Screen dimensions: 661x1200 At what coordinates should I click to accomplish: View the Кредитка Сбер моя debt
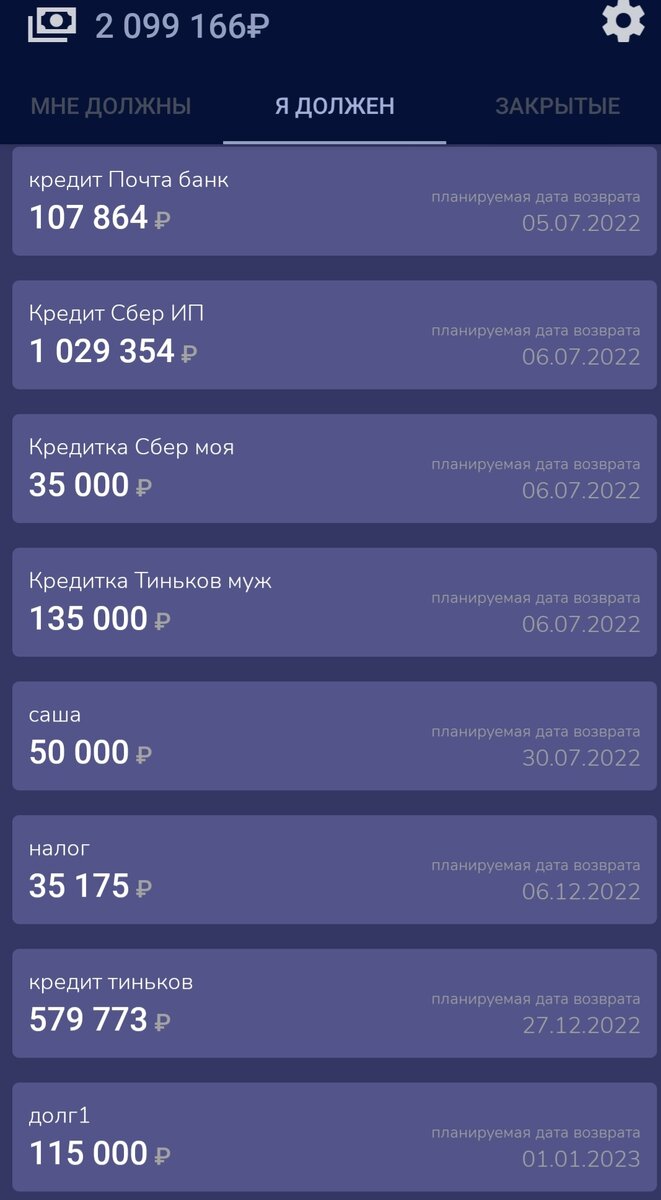pyautogui.click(x=334, y=468)
